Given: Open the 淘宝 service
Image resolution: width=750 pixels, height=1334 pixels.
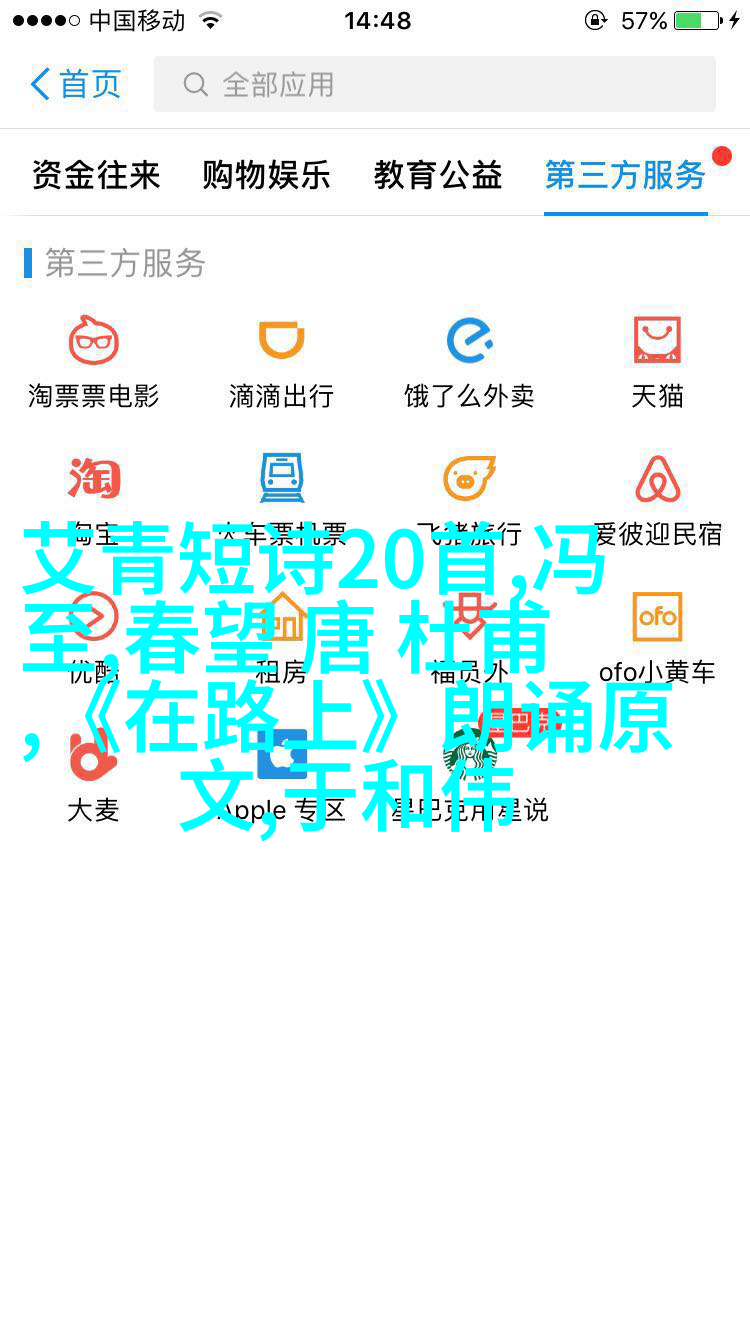Looking at the screenshot, I should [x=94, y=496].
